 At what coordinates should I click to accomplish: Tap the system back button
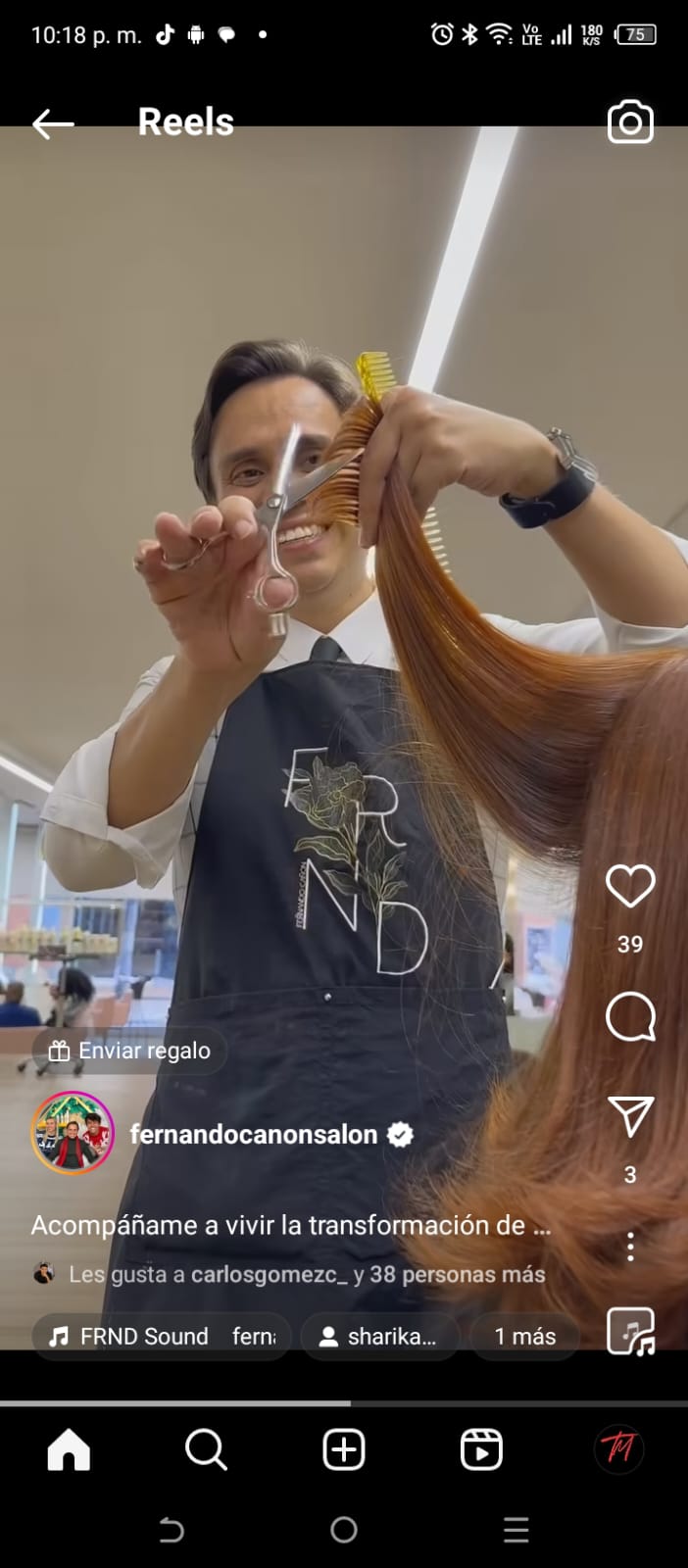click(x=172, y=1530)
